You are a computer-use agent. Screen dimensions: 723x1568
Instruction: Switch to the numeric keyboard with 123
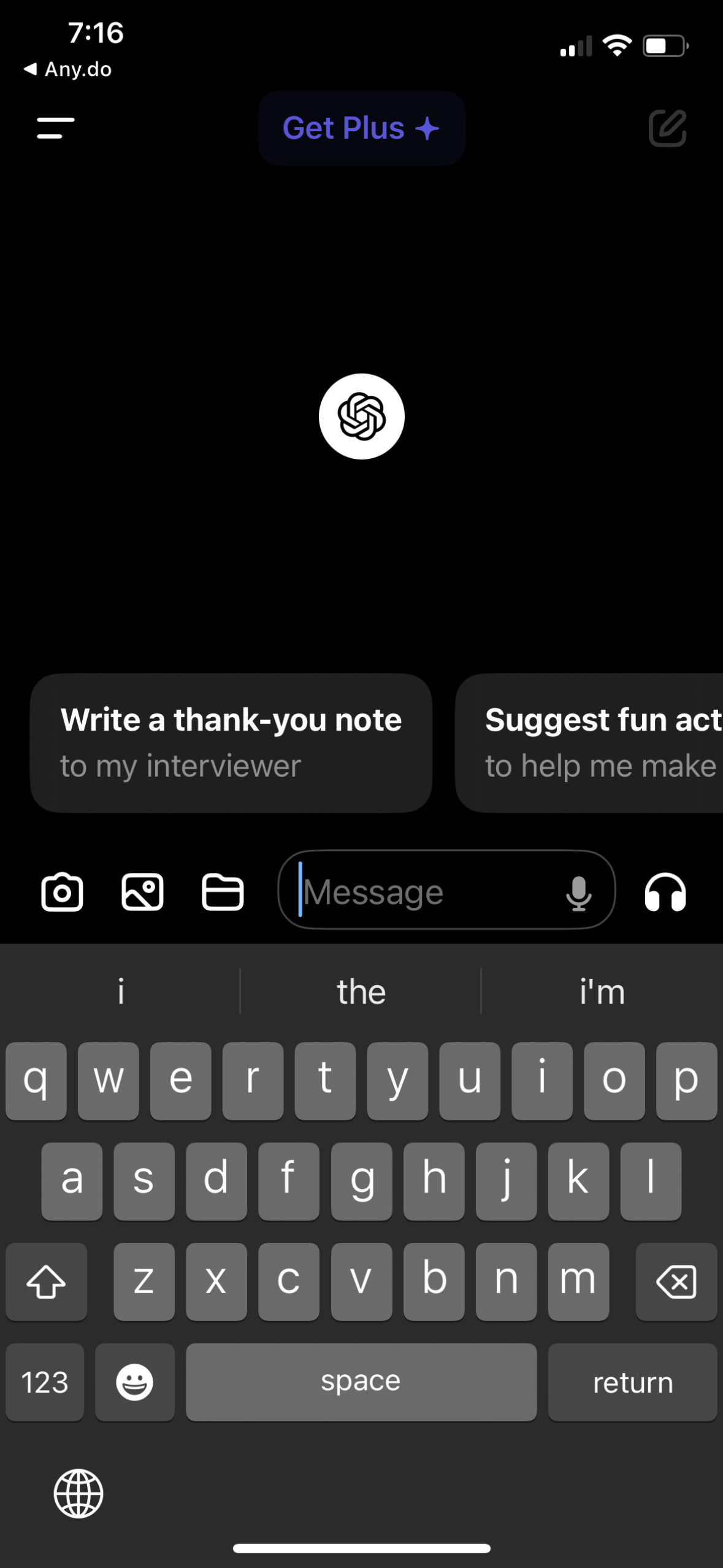(x=44, y=1382)
